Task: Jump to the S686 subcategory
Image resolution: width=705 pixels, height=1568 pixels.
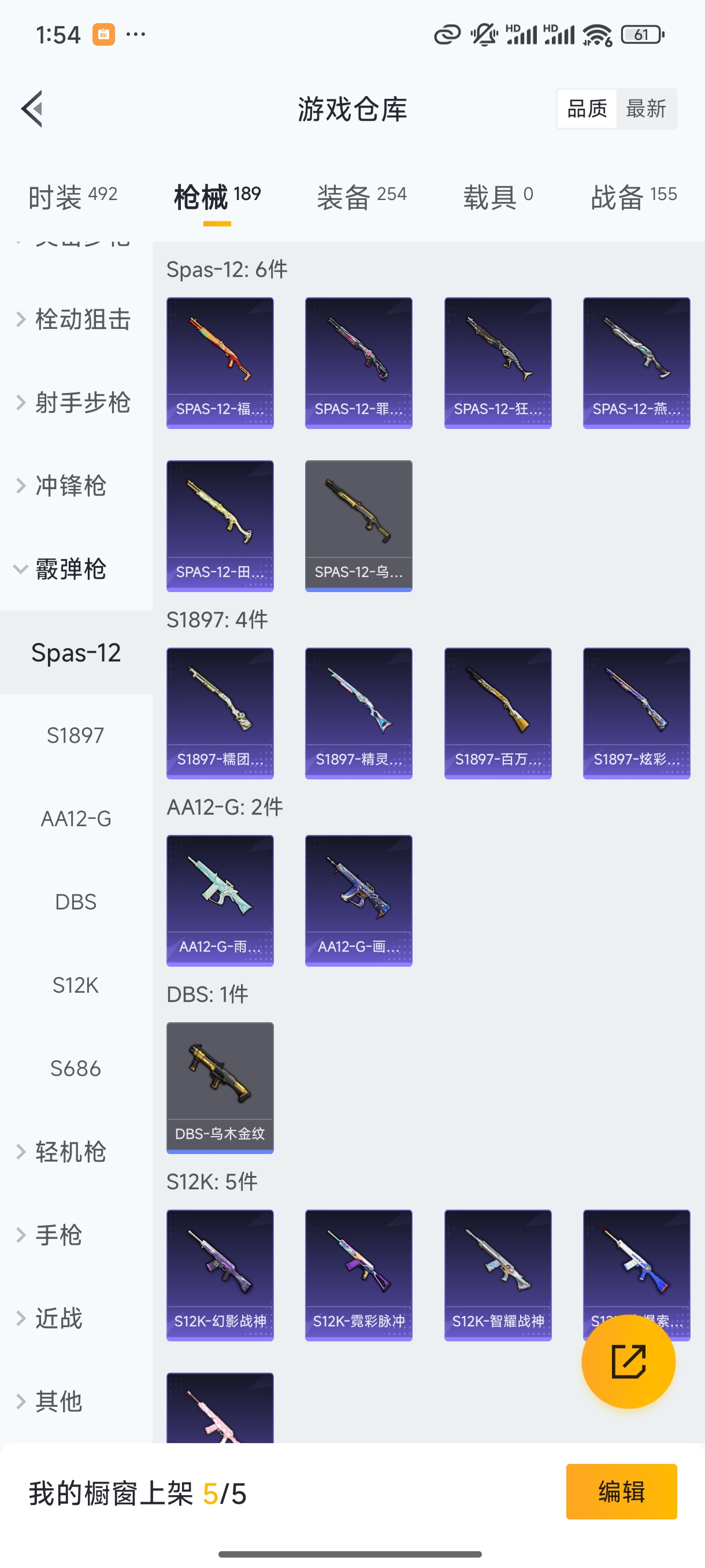Action: (76, 1068)
